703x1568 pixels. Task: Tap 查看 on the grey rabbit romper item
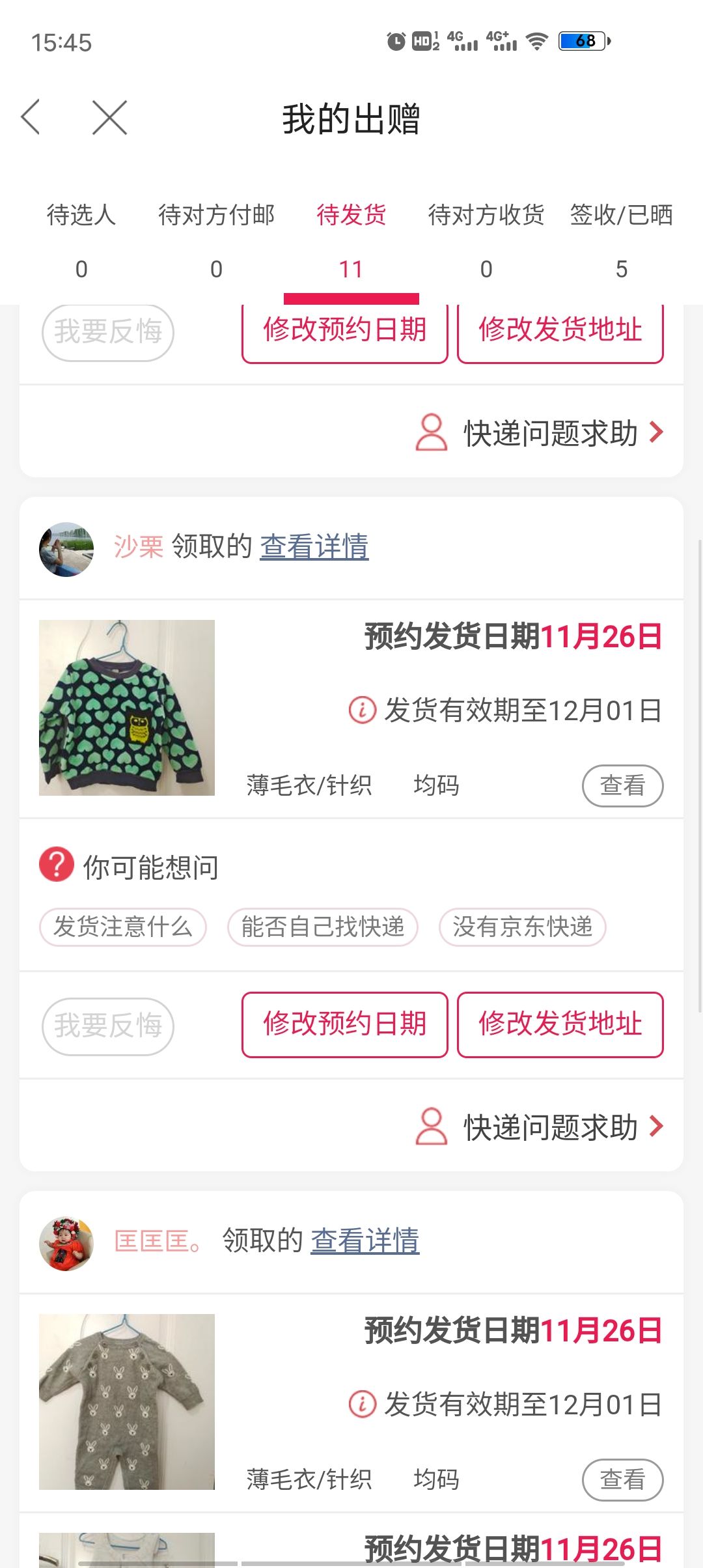coord(622,1480)
